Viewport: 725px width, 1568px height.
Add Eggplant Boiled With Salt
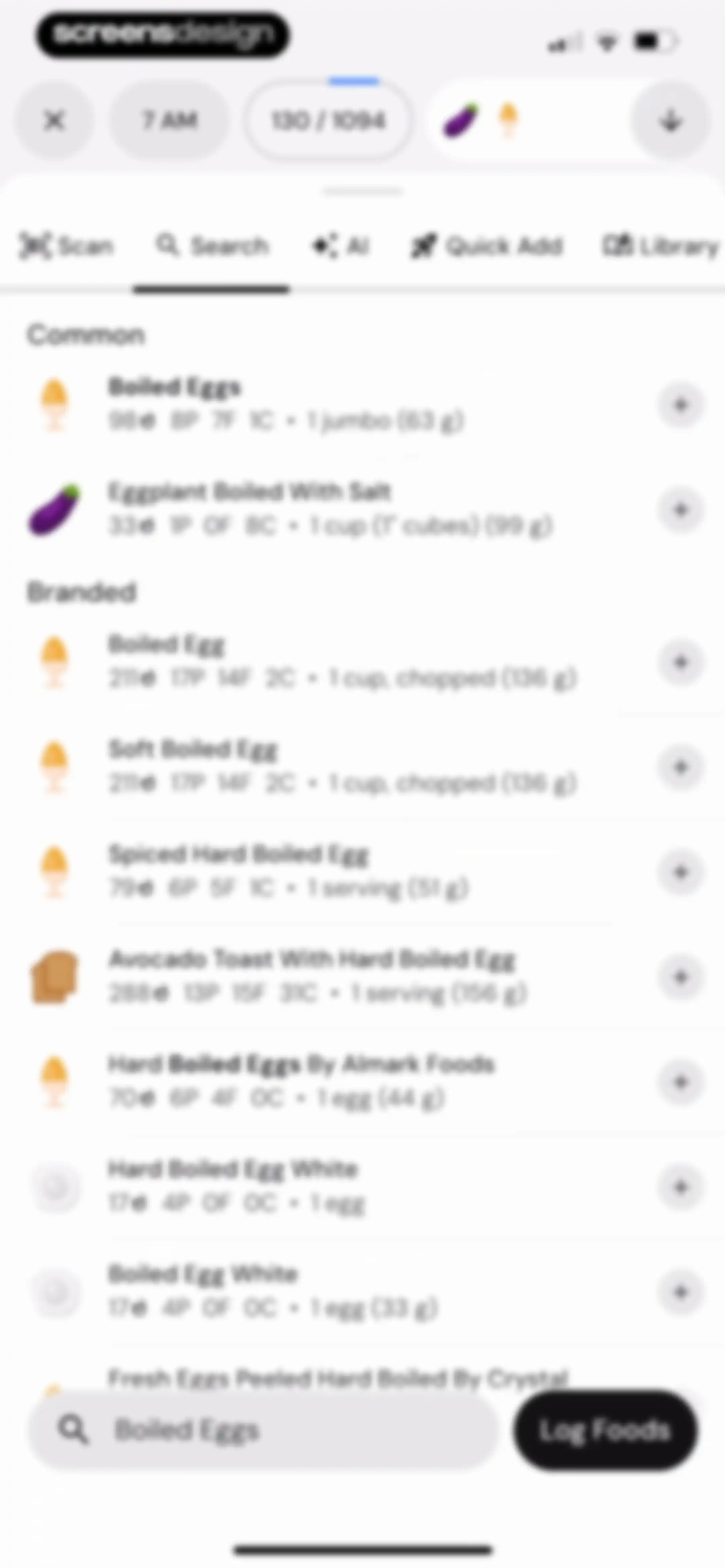[x=681, y=509]
